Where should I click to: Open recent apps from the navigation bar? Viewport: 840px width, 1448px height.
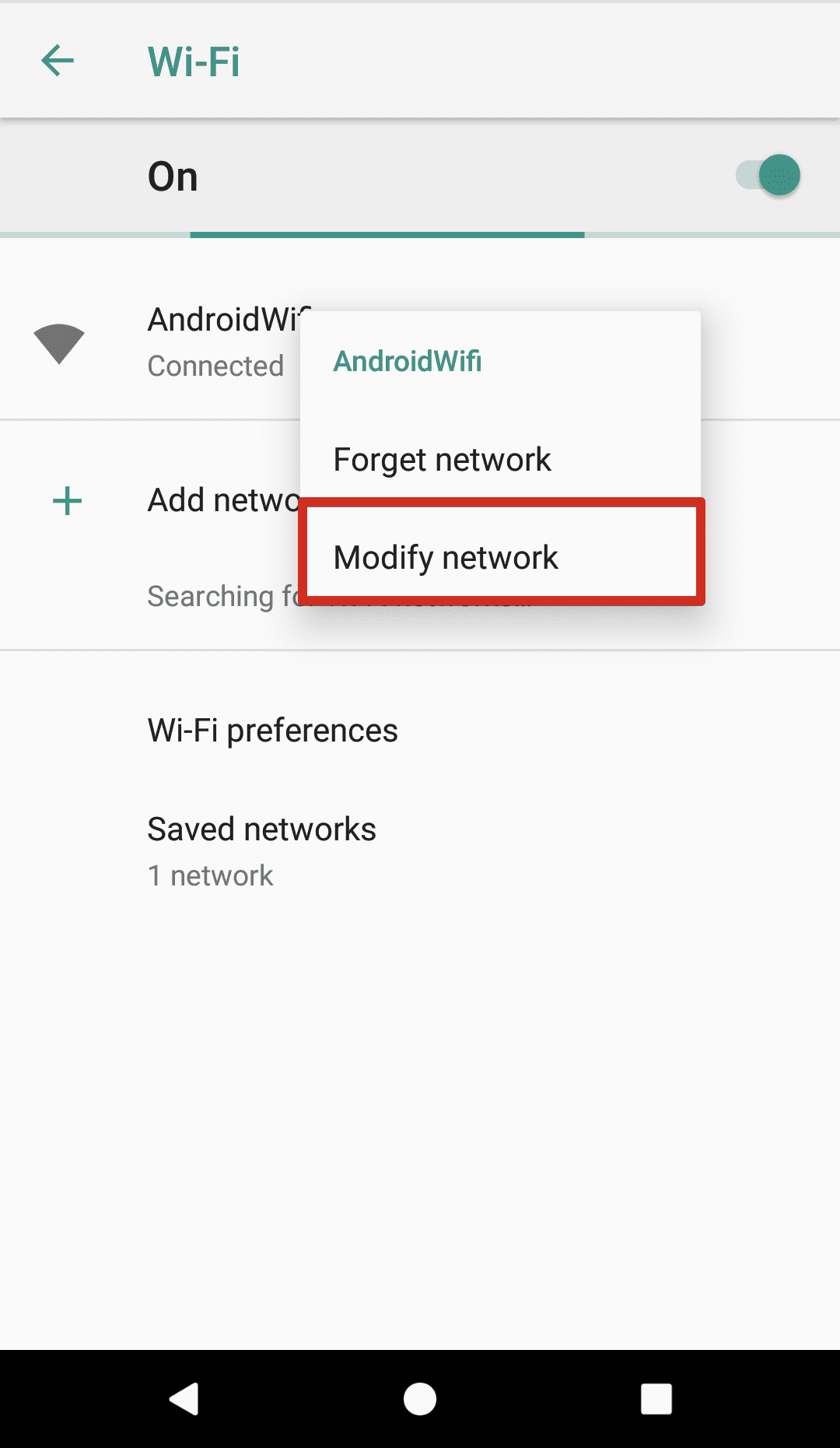[656, 1399]
